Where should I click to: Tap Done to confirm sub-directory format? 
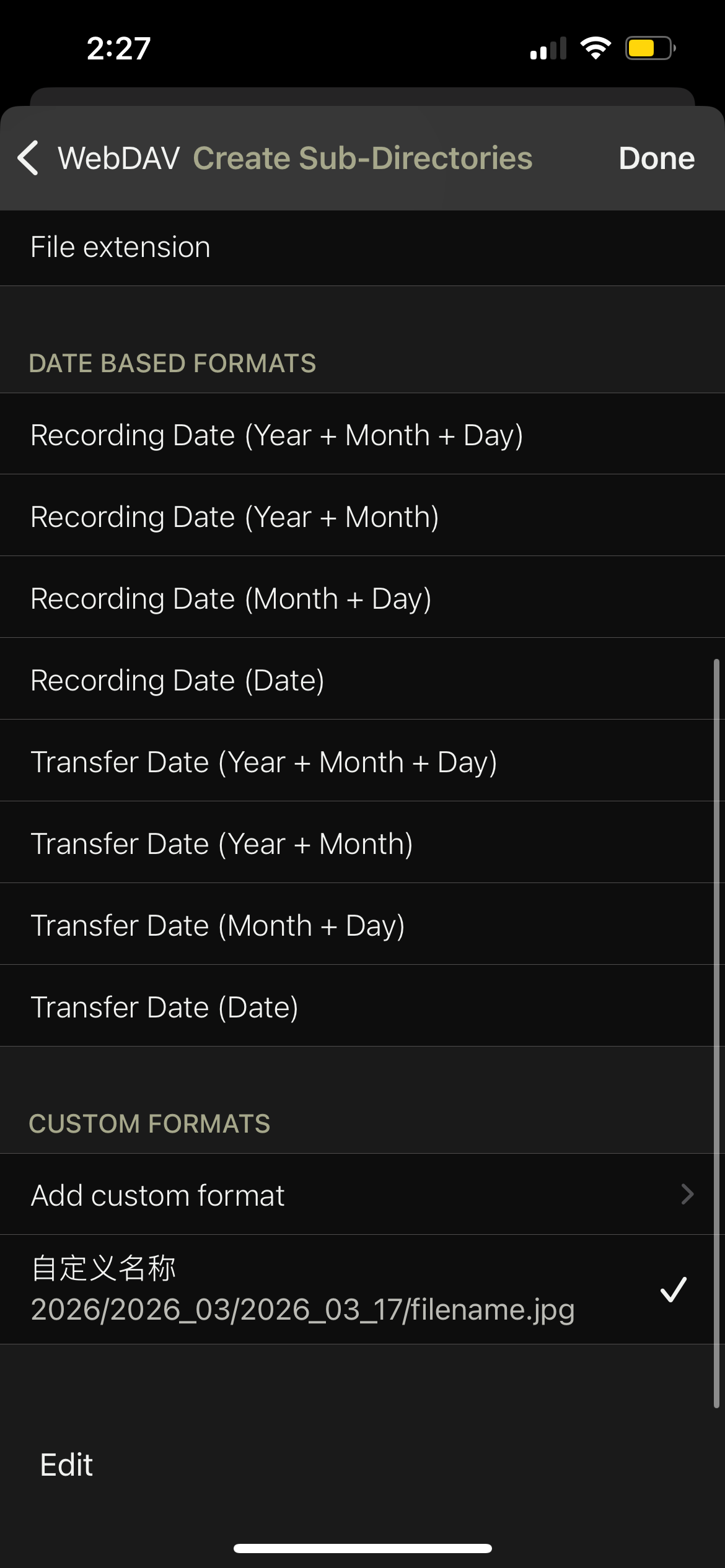point(656,159)
